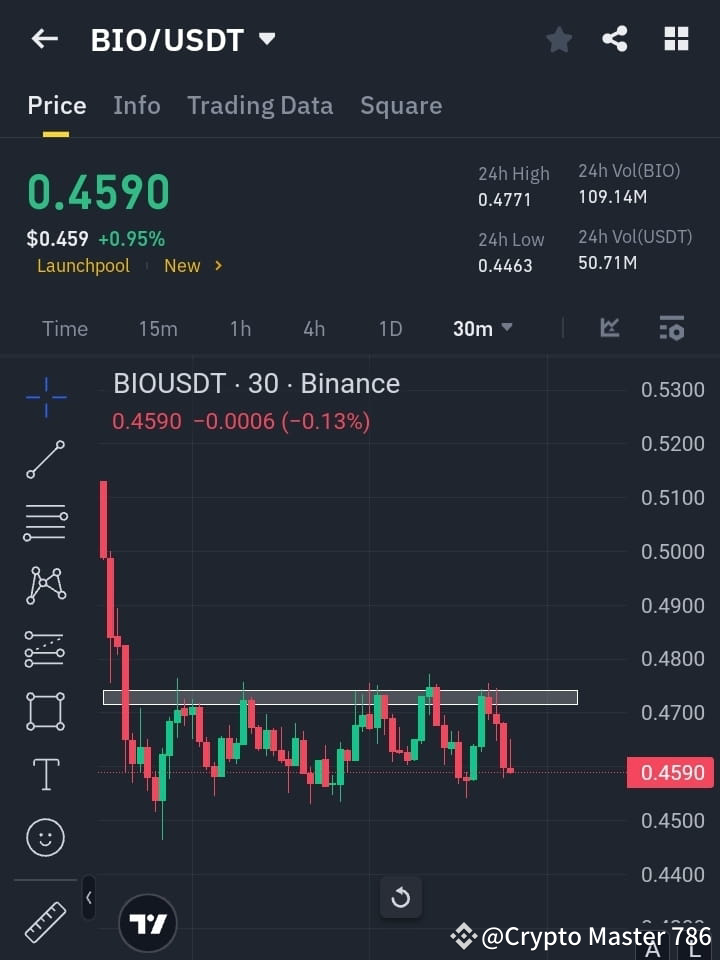Open chart display settings
This screenshot has height=960, width=720.
671,328
